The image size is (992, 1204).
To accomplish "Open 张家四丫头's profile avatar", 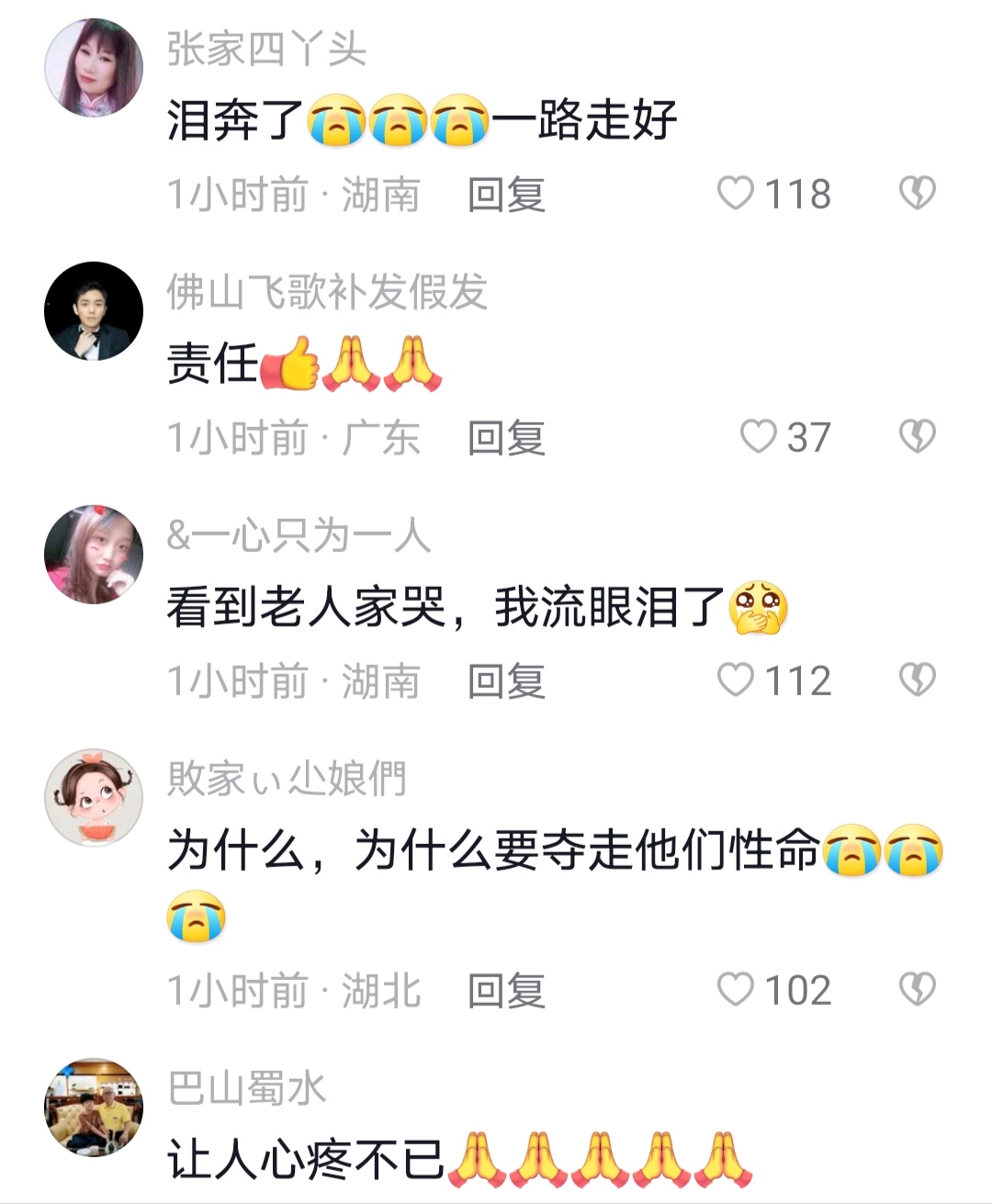I will coord(94,67).
